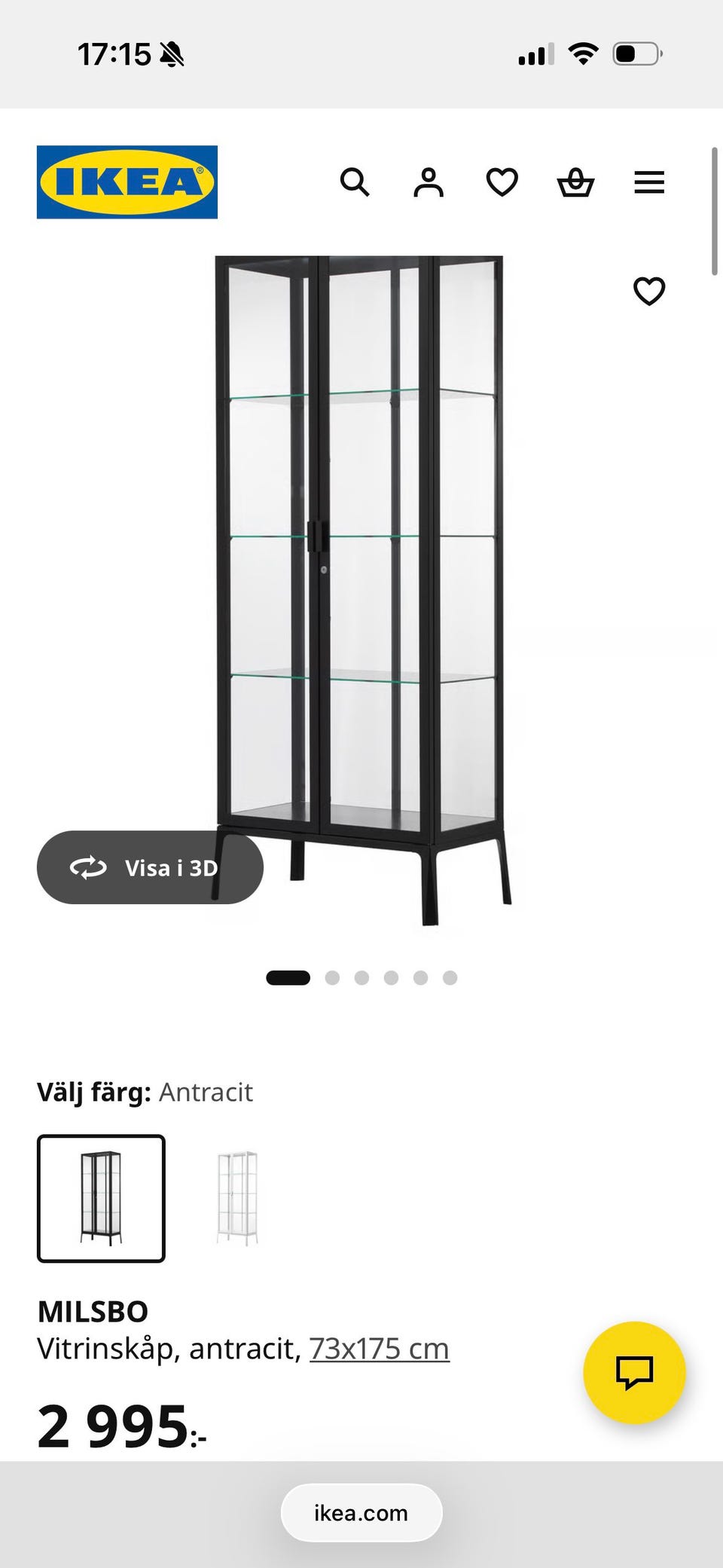Screen dimensions: 723x1568
Task: Keep Antracit color variant selected
Action: (x=102, y=1200)
